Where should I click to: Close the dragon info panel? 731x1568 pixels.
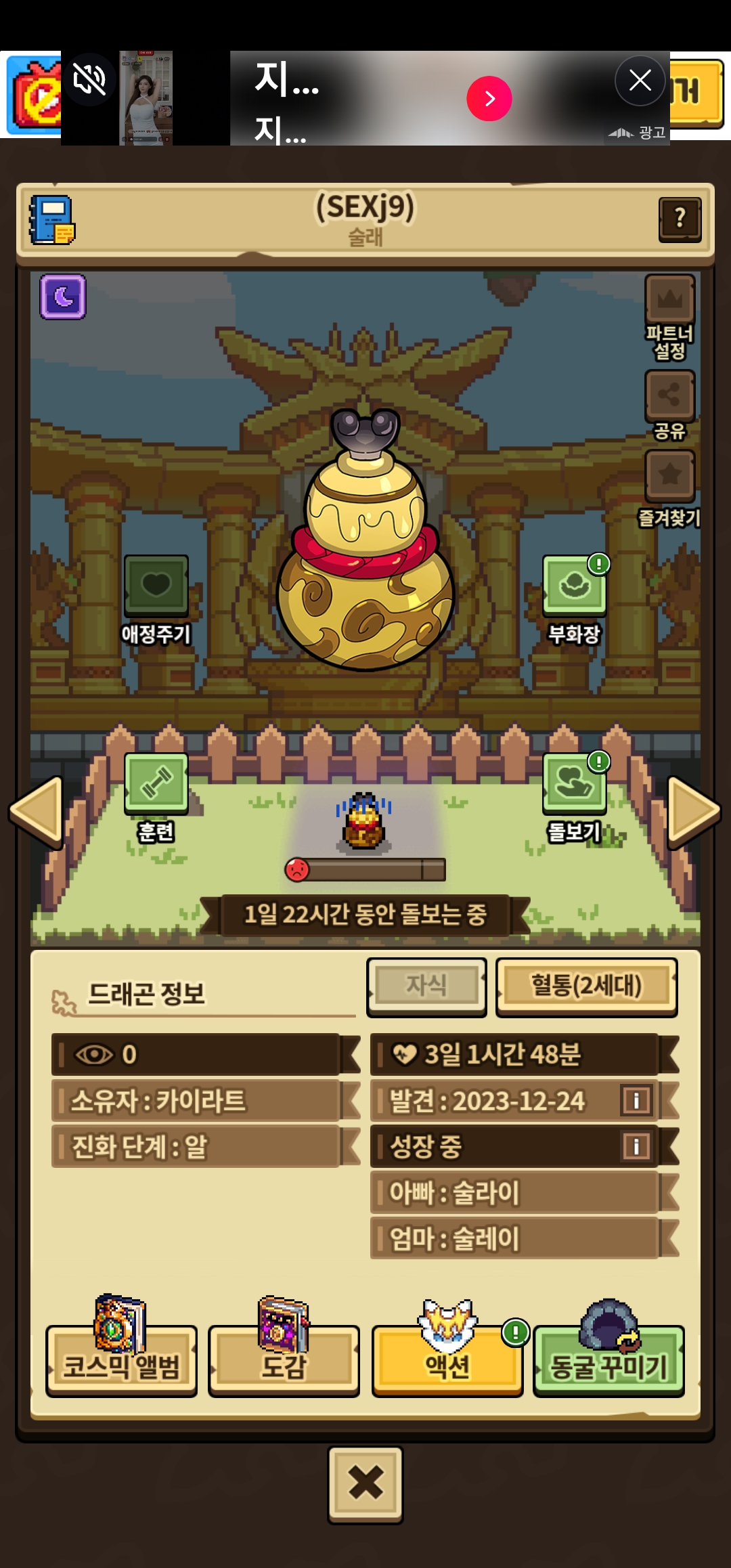(x=365, y=1484)
